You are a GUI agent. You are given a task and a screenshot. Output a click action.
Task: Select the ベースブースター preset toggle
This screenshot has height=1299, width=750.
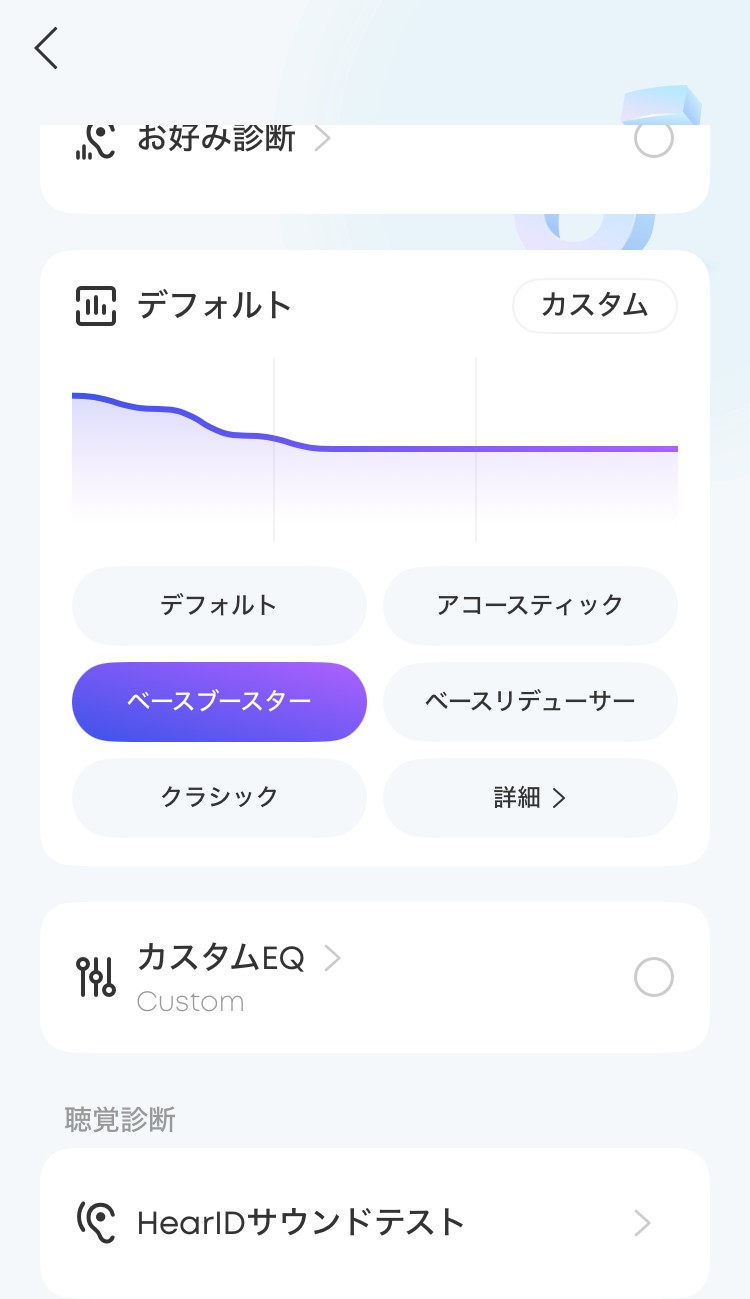coord(218,702)
